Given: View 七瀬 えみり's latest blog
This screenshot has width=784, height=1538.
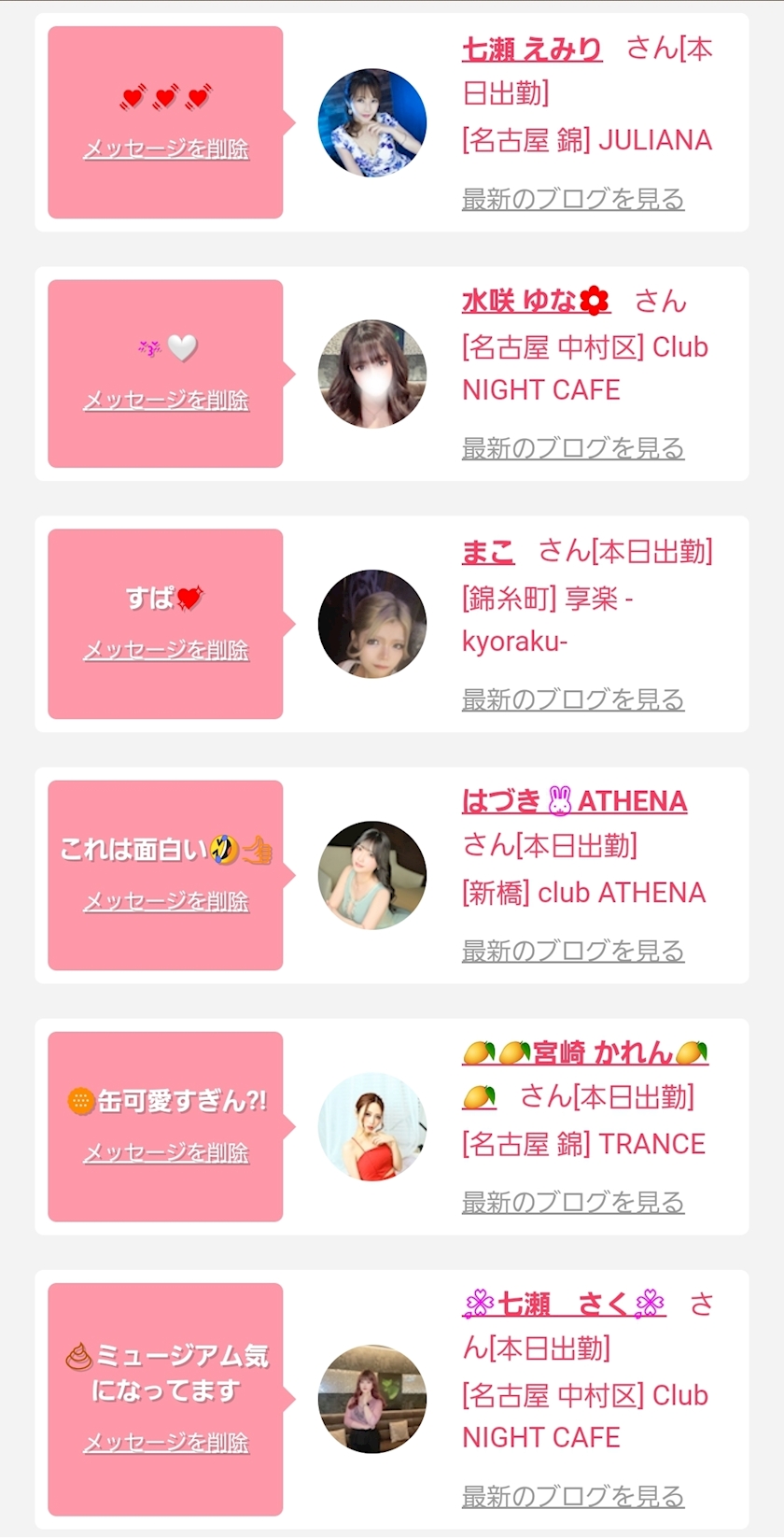Looking at the screenshot, I should point(572,199).
